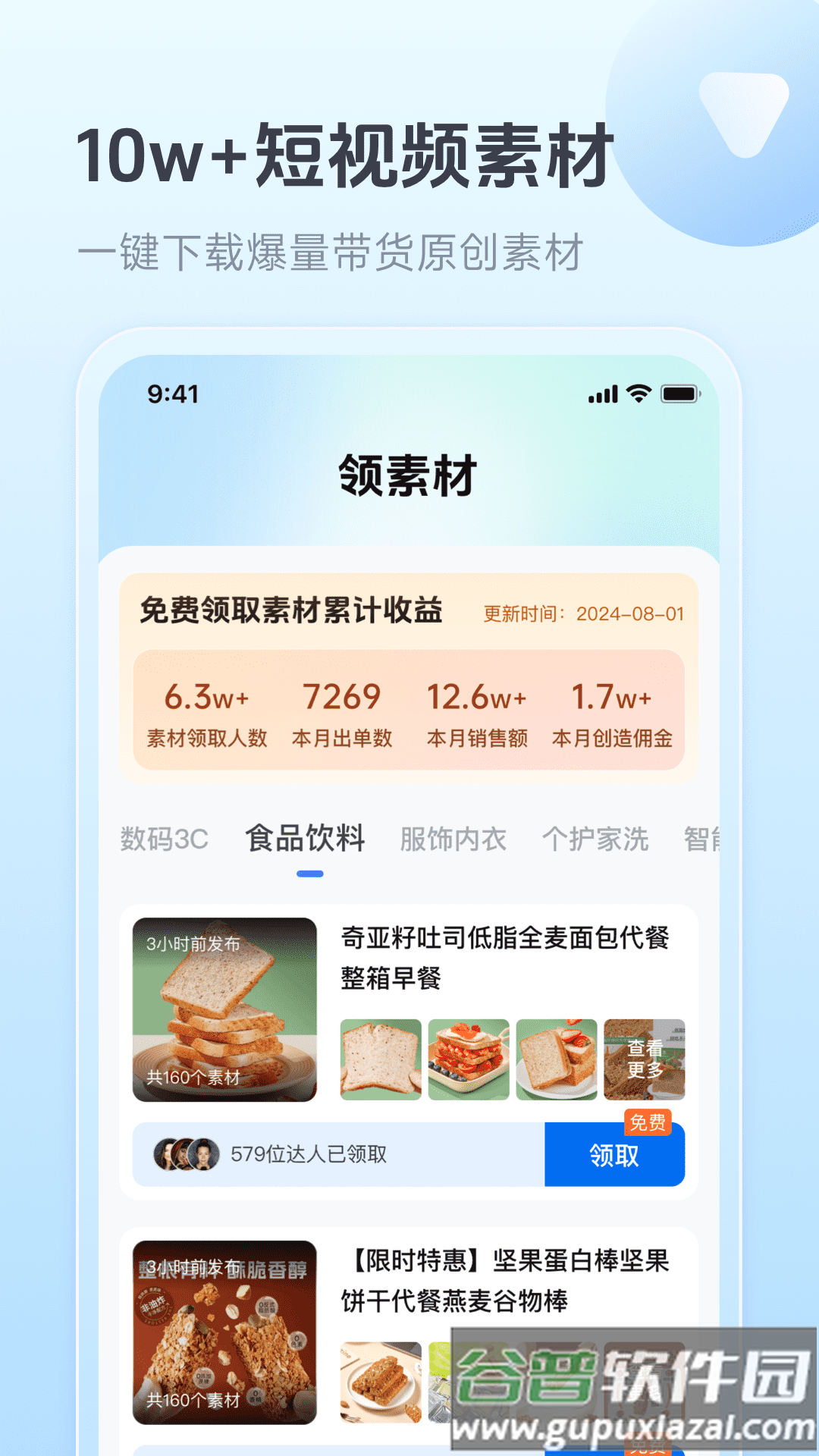Expand the partially visible 智能 category tab
Screen dimensions: 819x1456
pos(704,838)
